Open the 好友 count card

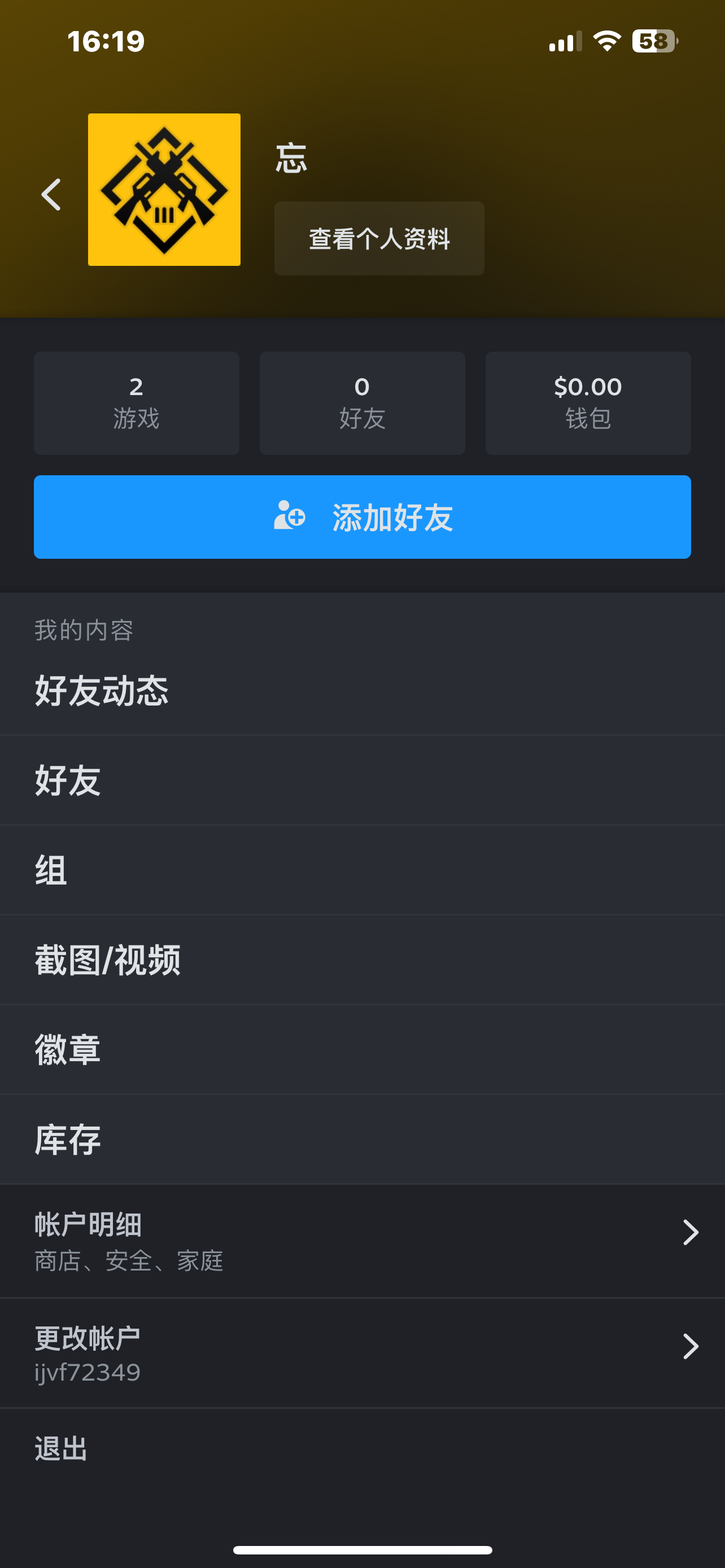coord(362,403)
